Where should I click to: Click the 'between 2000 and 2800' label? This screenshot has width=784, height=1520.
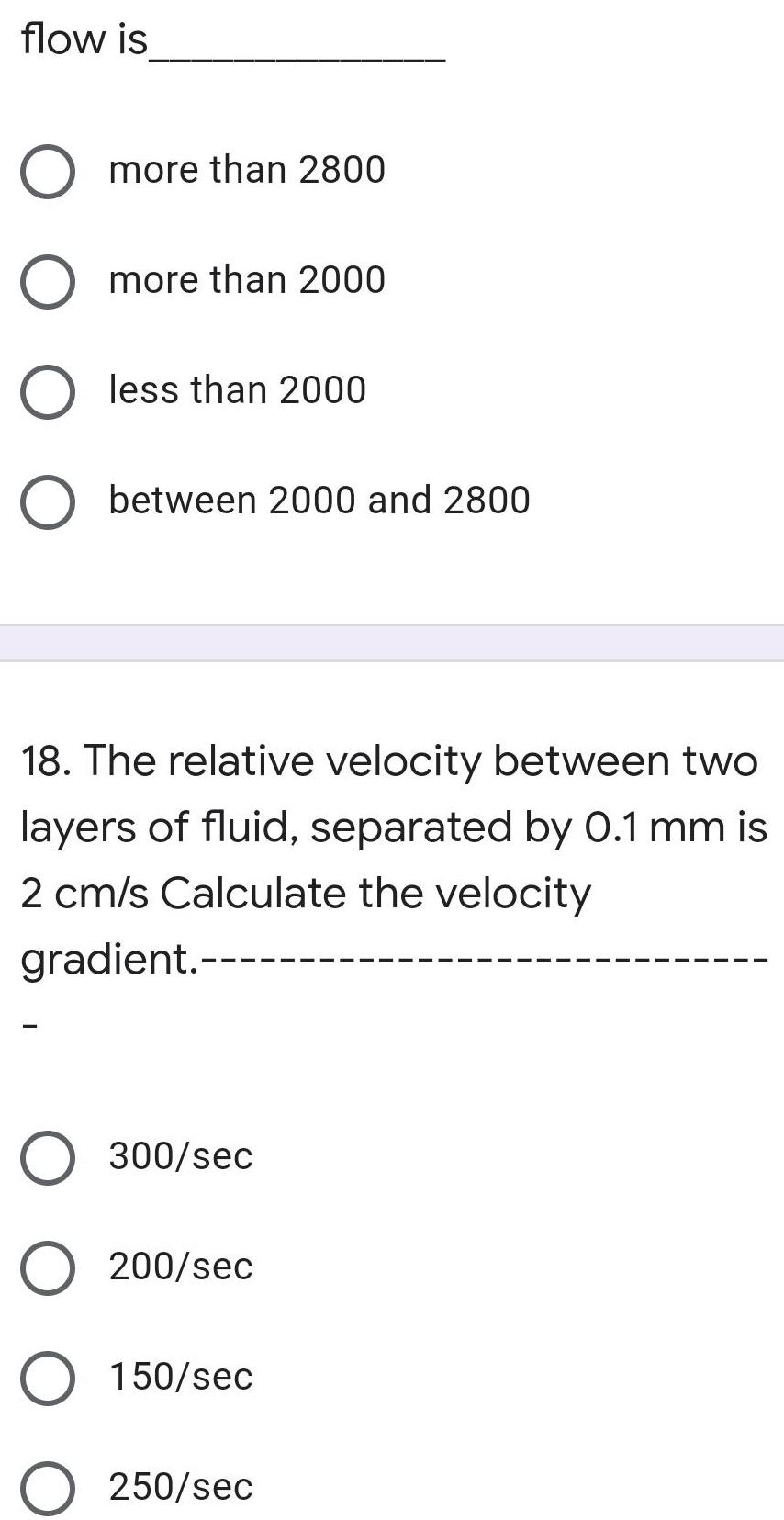(319, 500)
